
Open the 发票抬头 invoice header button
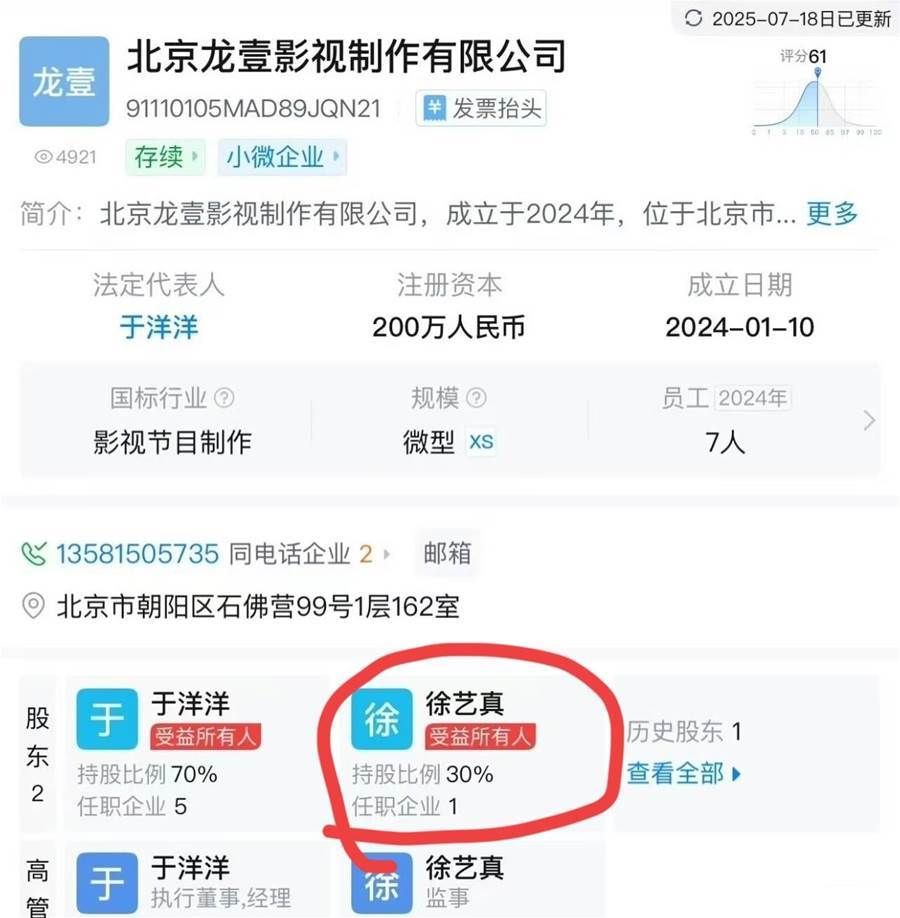[x=481, y=108]
